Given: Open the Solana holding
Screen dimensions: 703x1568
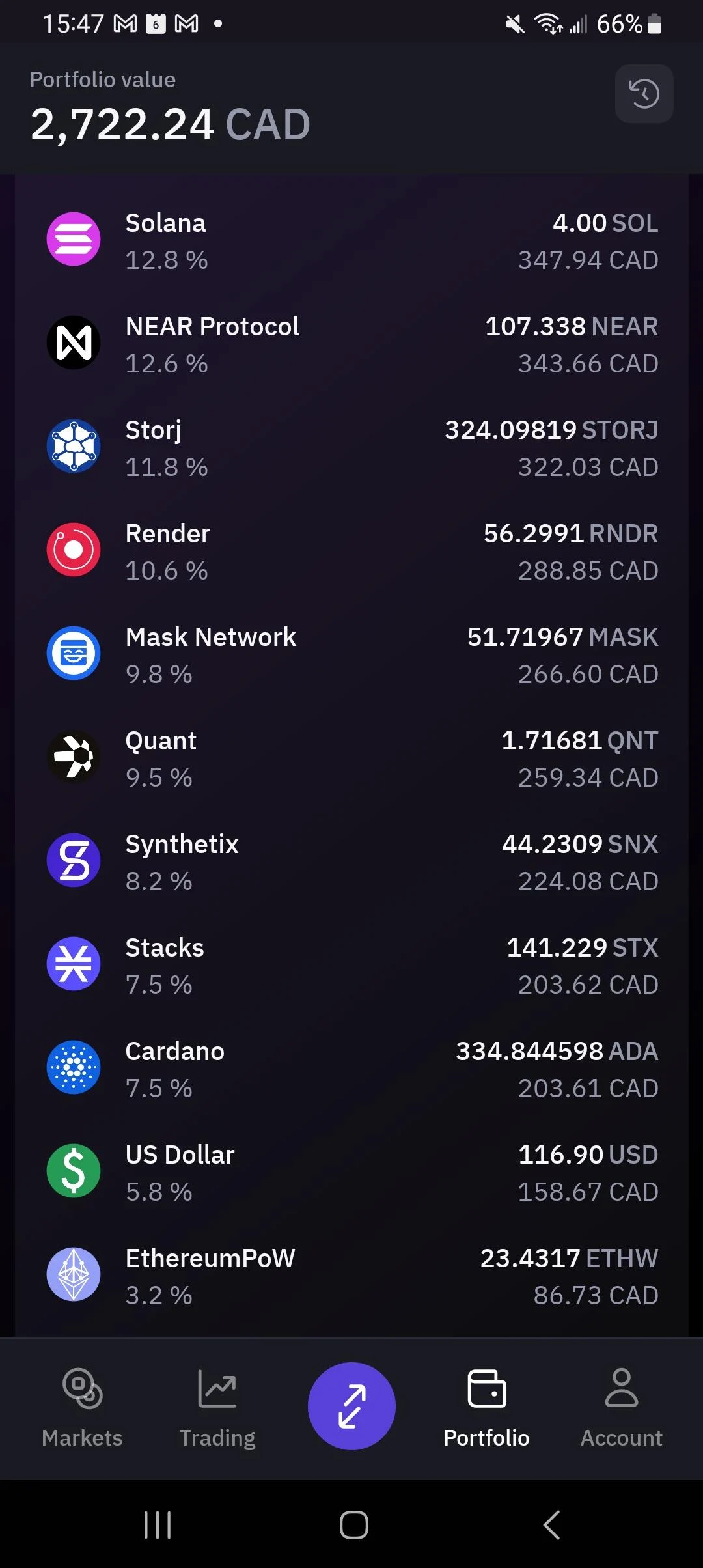Looking at the screenshot, I should click(351, 241).
